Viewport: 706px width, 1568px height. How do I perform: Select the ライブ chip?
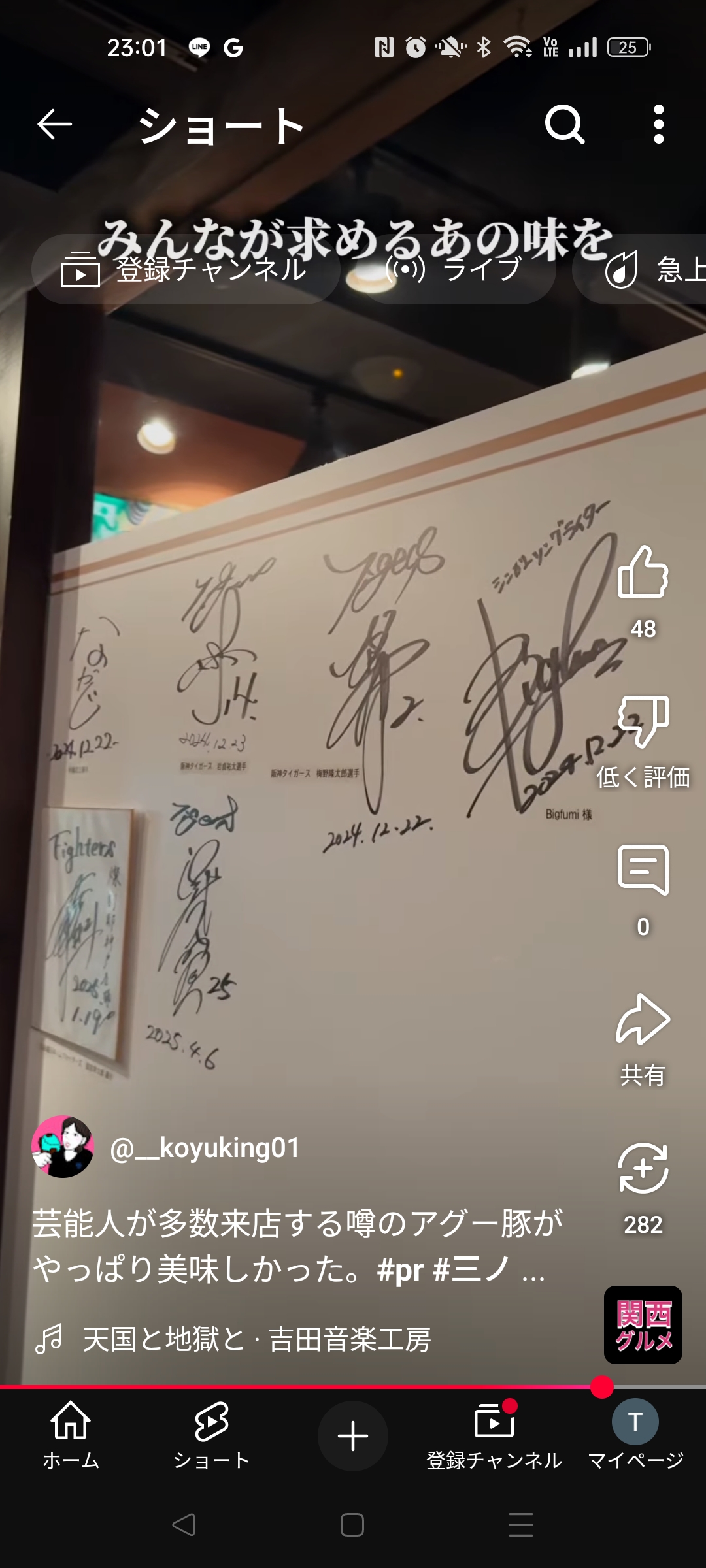[x=458, y=269]
